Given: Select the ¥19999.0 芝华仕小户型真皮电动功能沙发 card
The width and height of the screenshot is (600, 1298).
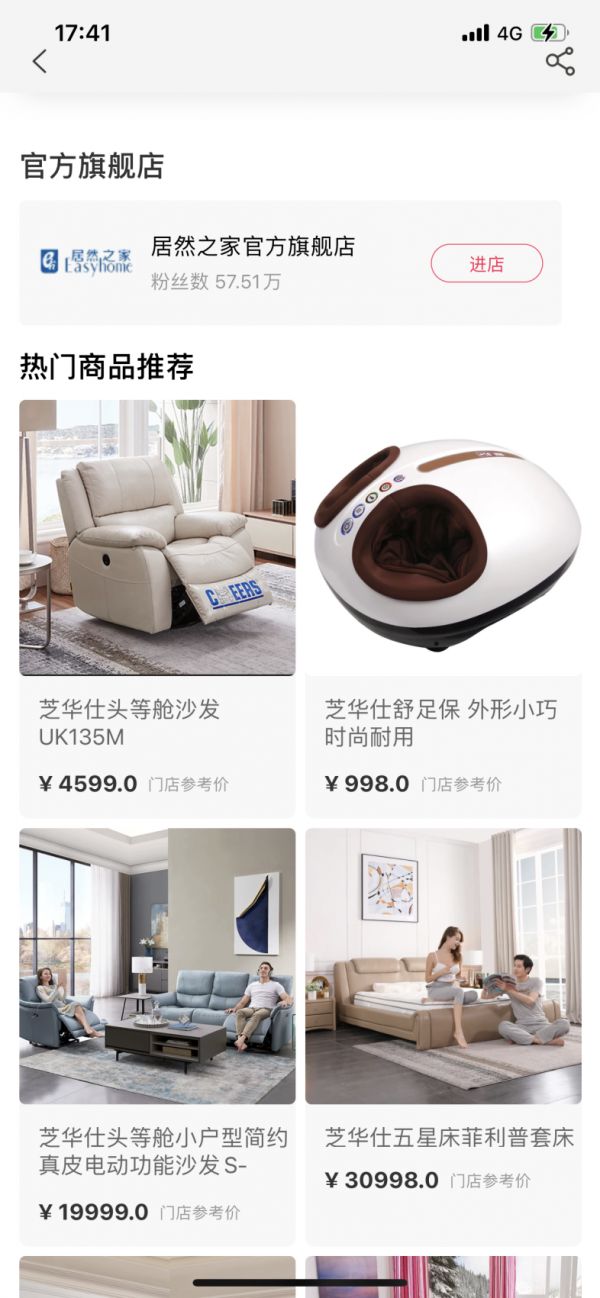Looking at the screenshot, I should point(157,1035).
